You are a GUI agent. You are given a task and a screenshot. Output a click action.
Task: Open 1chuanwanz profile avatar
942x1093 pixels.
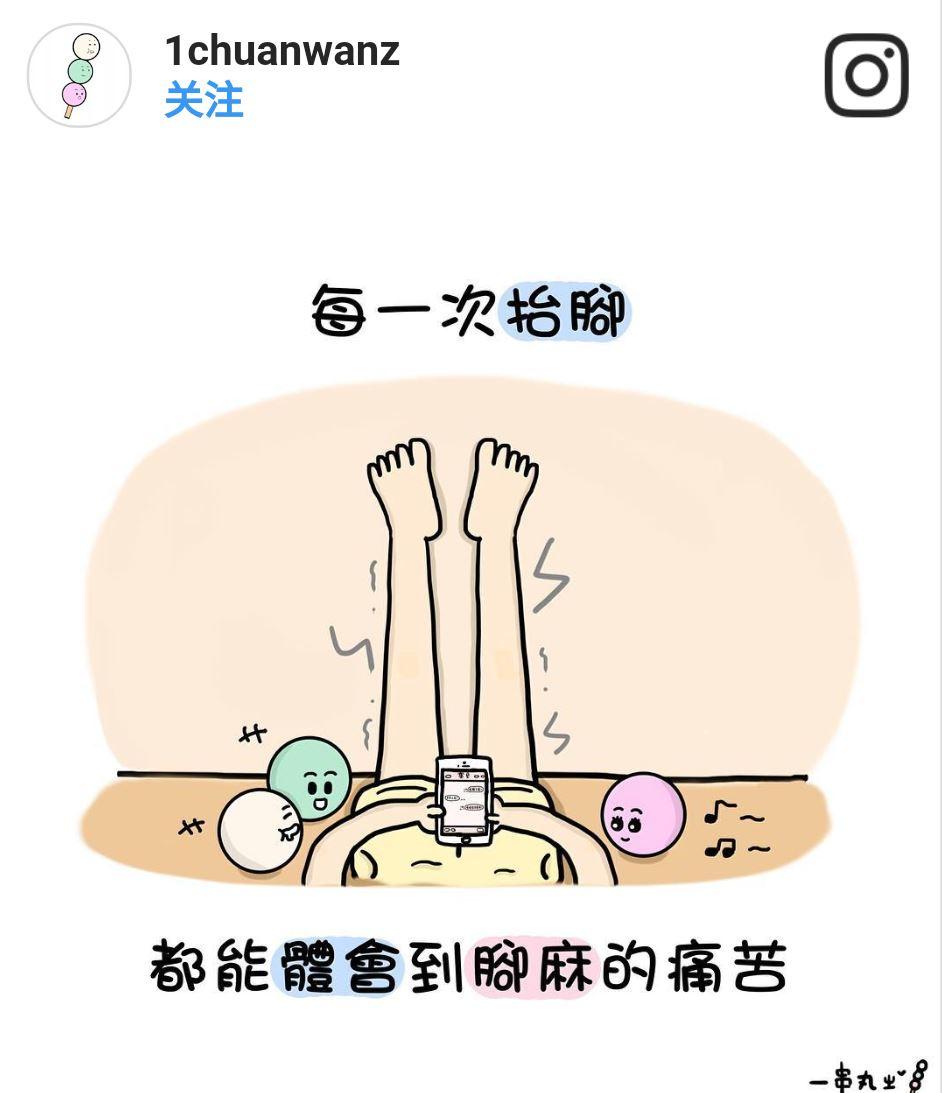click(79, 75)
